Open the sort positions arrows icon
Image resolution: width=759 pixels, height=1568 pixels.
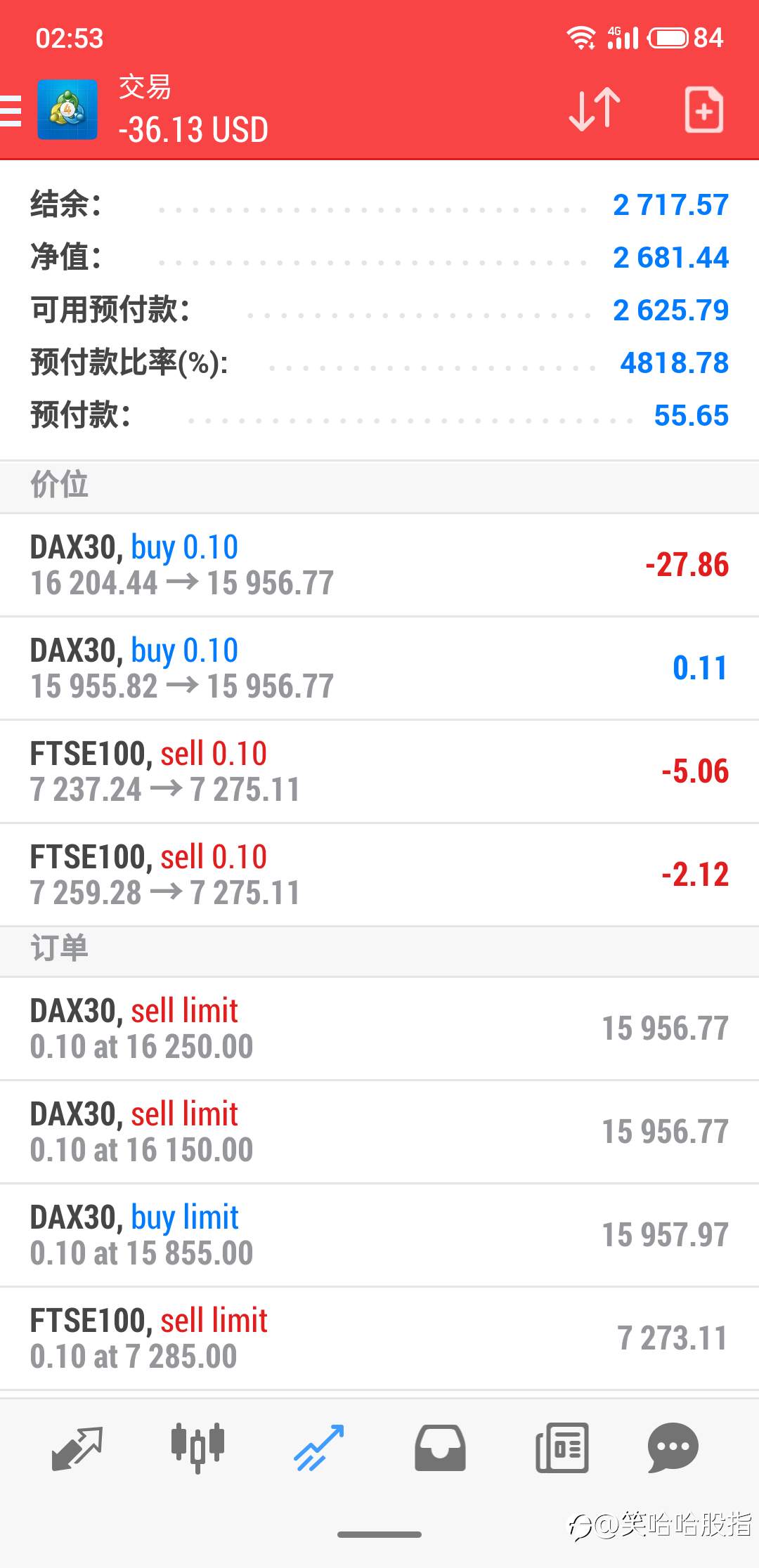coord(595,110)
